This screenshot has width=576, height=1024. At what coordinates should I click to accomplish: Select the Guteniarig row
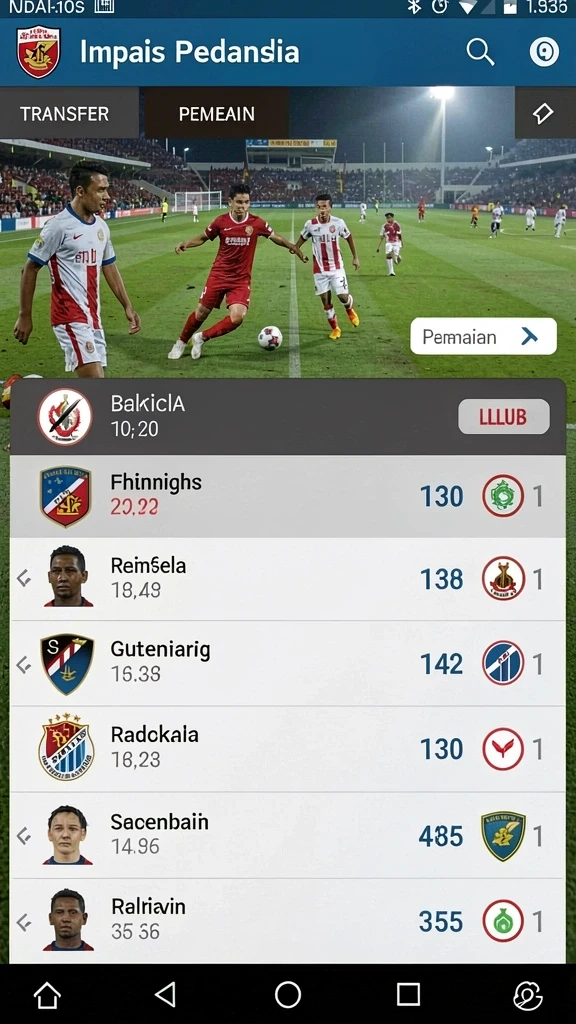point(287,663)
